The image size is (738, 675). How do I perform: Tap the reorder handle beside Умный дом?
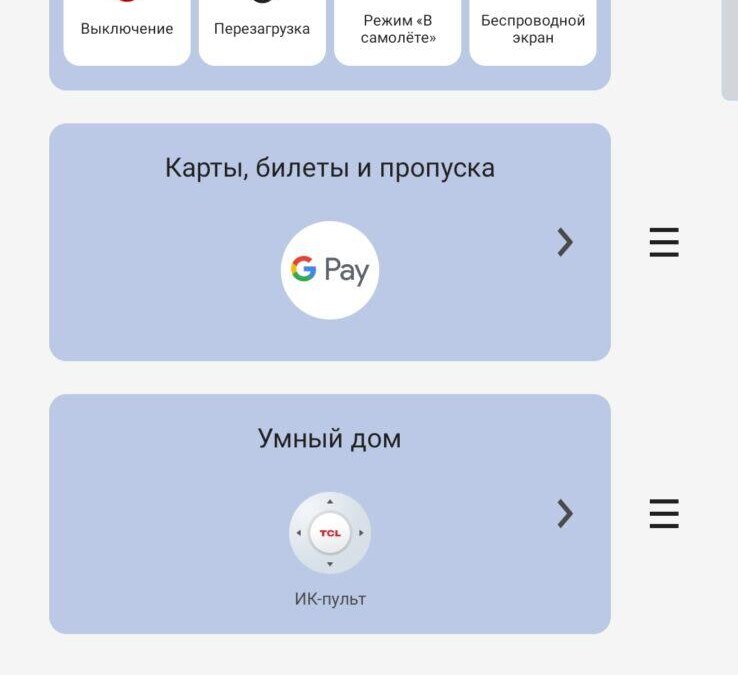(664, 514)
